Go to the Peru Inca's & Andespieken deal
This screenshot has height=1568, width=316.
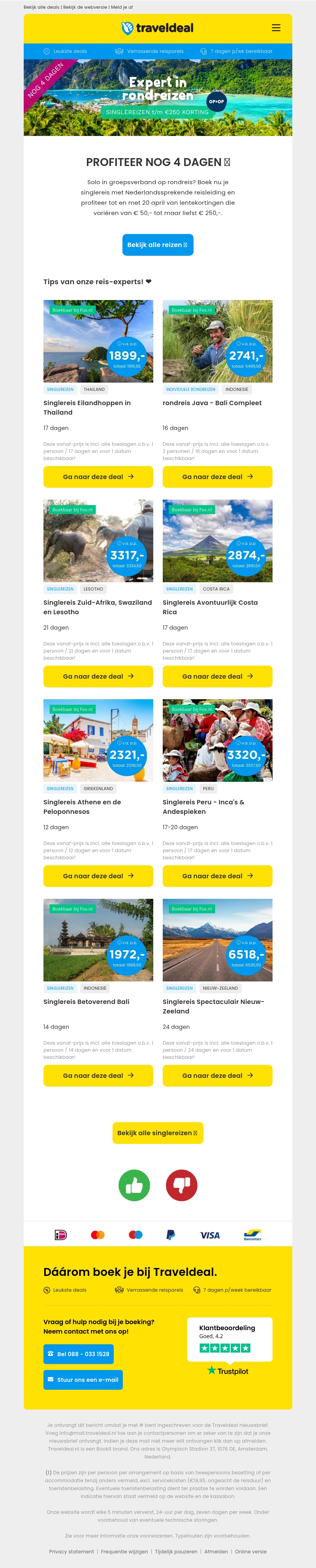tap(217, 876)
